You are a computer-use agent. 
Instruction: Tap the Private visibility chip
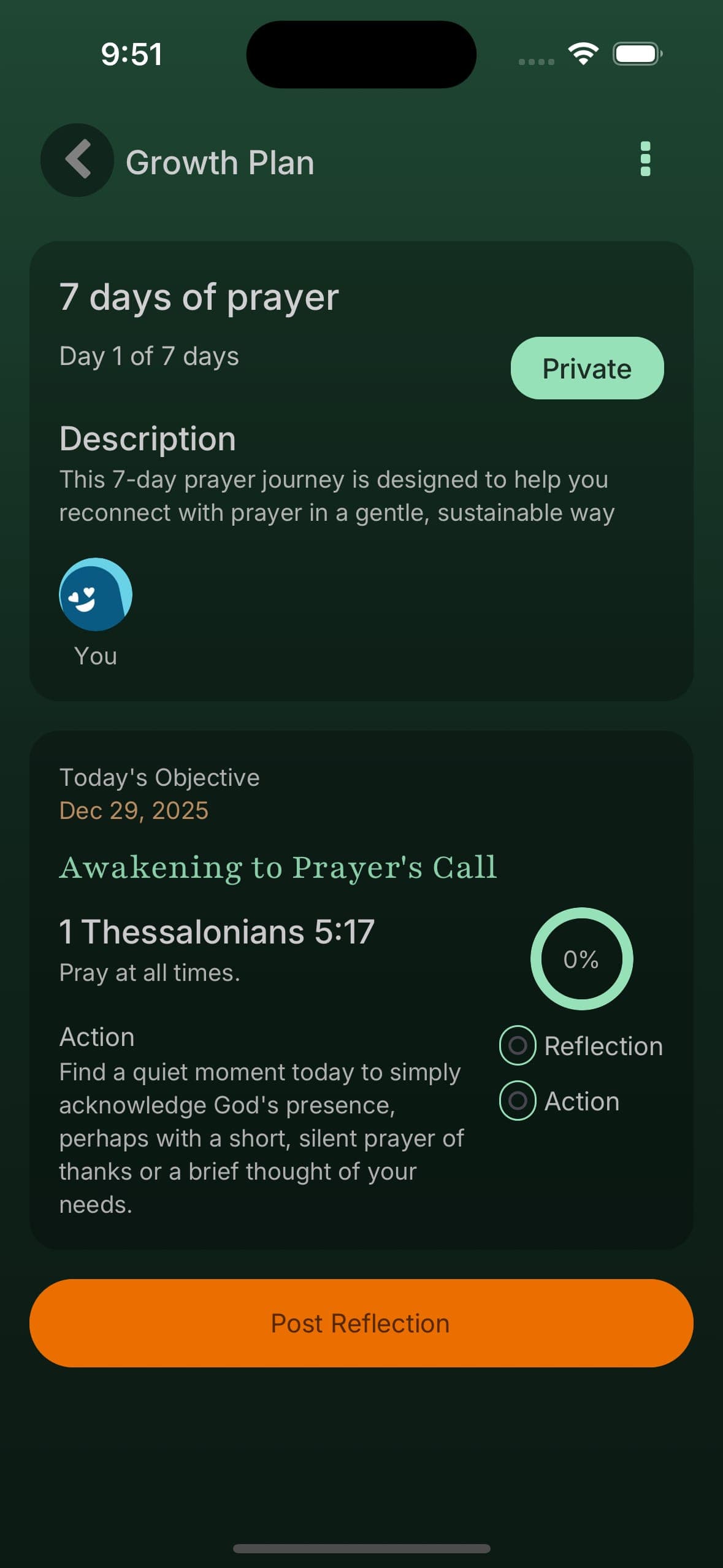click(x=587, y=368)
